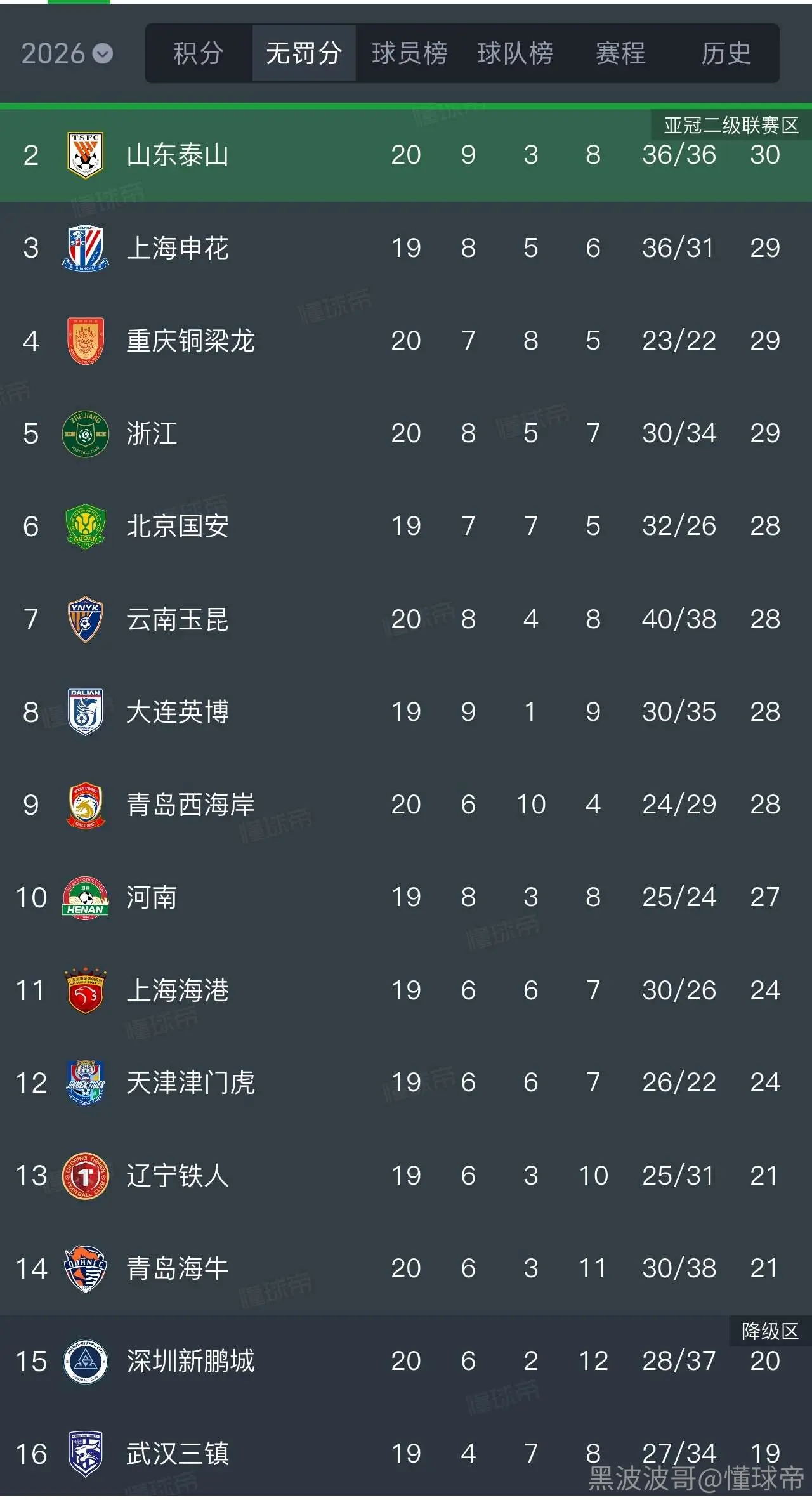Open the 球队榜 tab

[515, 53]
